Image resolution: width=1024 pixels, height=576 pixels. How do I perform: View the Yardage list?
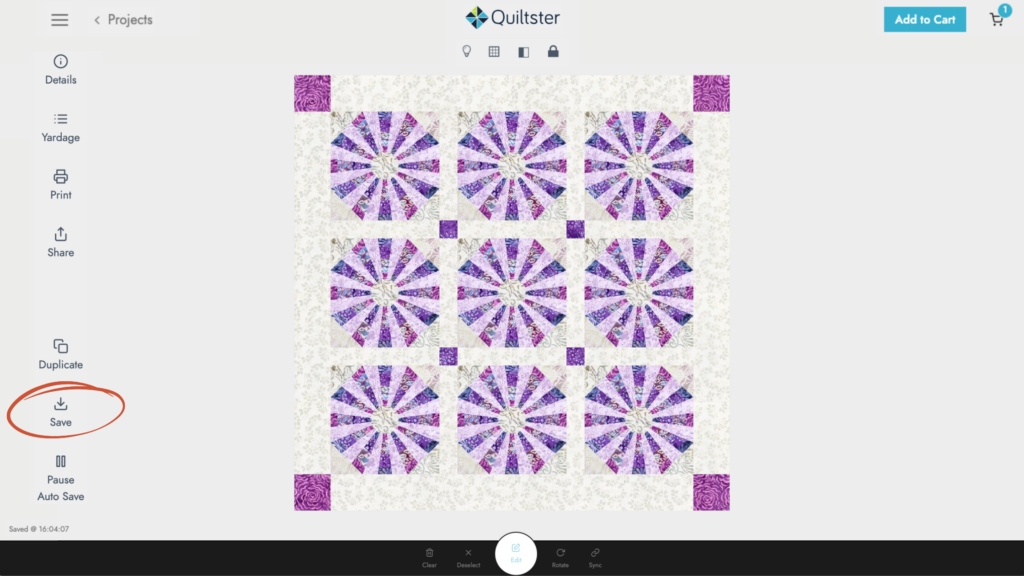[x=61, y=127]
